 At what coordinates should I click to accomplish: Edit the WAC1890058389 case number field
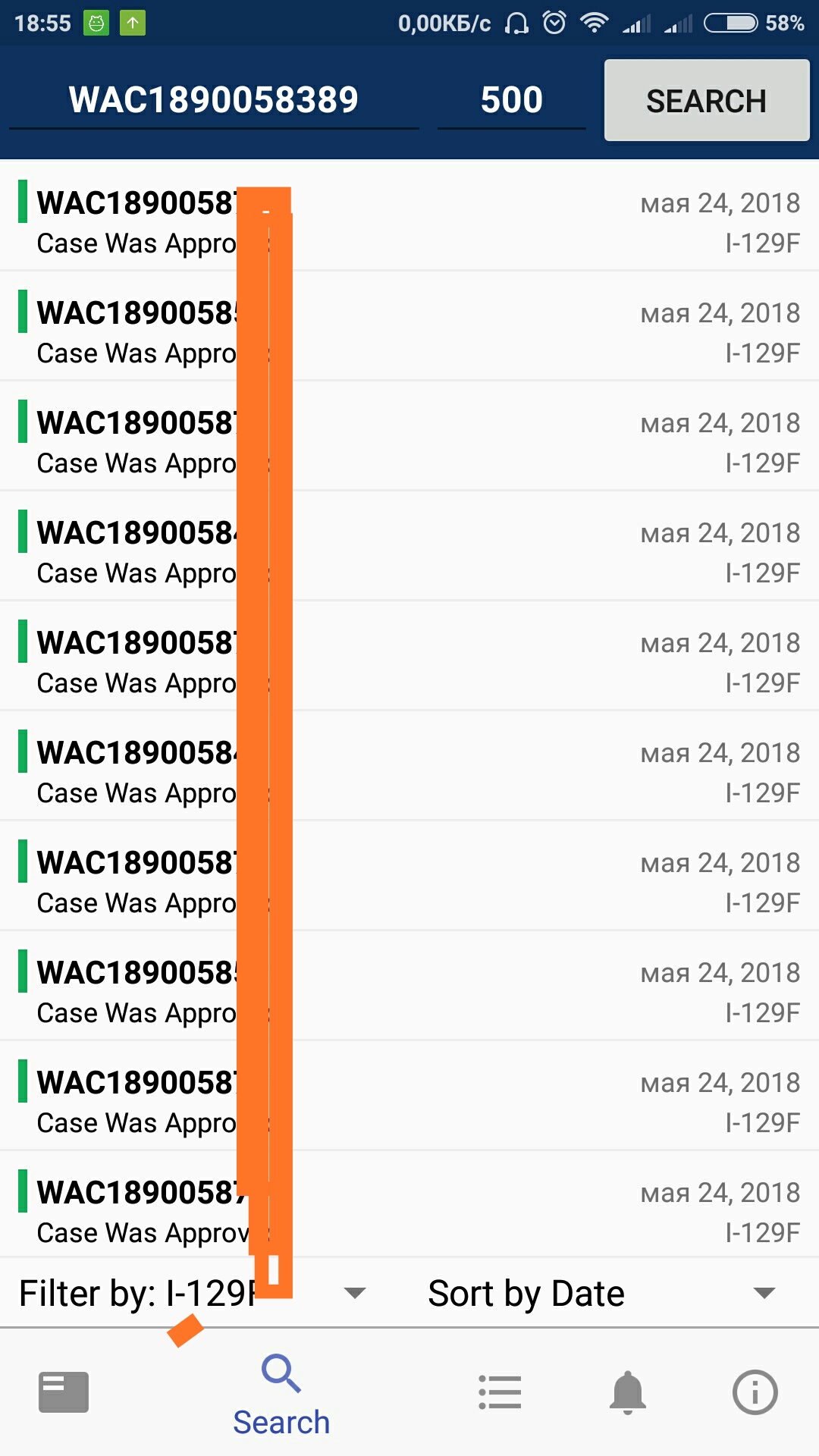point(214,100)
